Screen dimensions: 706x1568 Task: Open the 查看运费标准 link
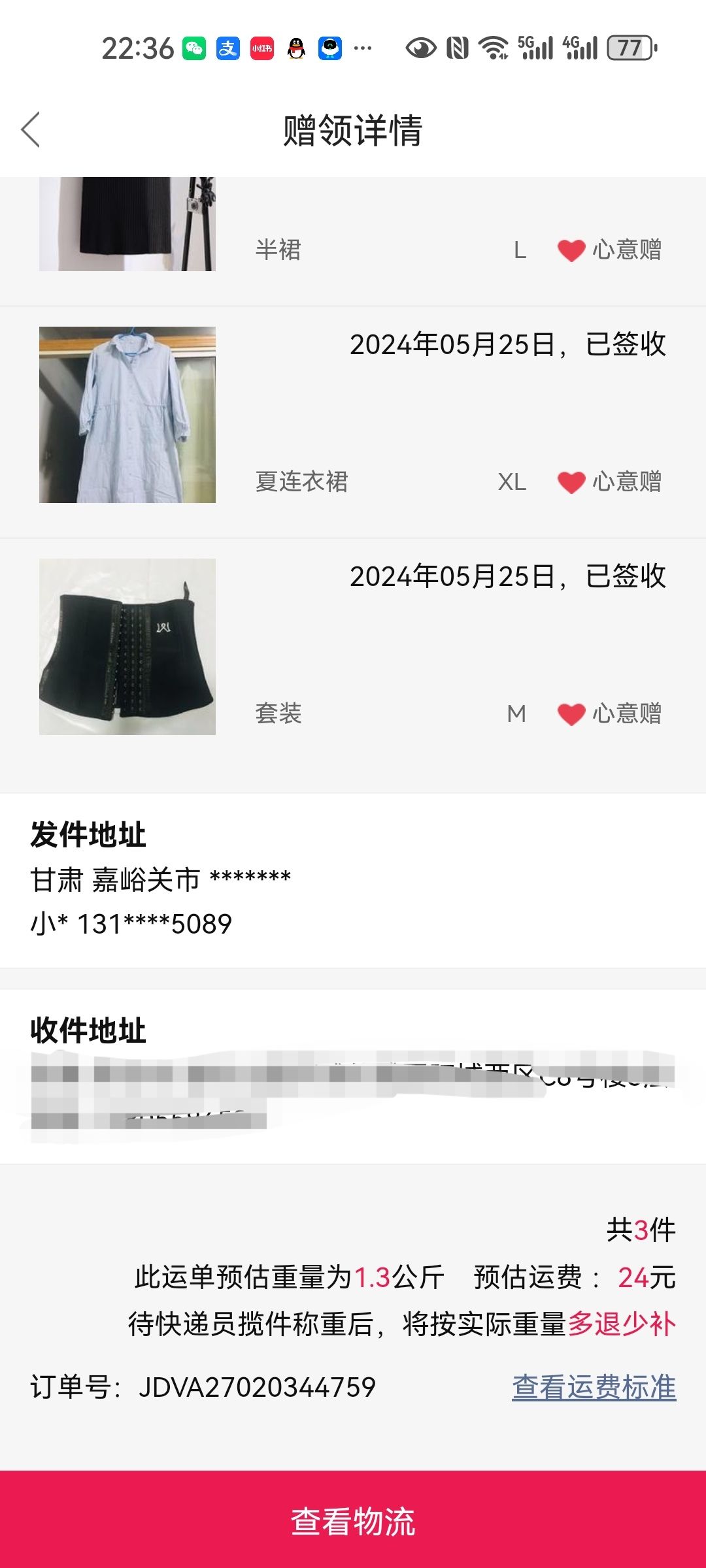(x=594, y=1386)
